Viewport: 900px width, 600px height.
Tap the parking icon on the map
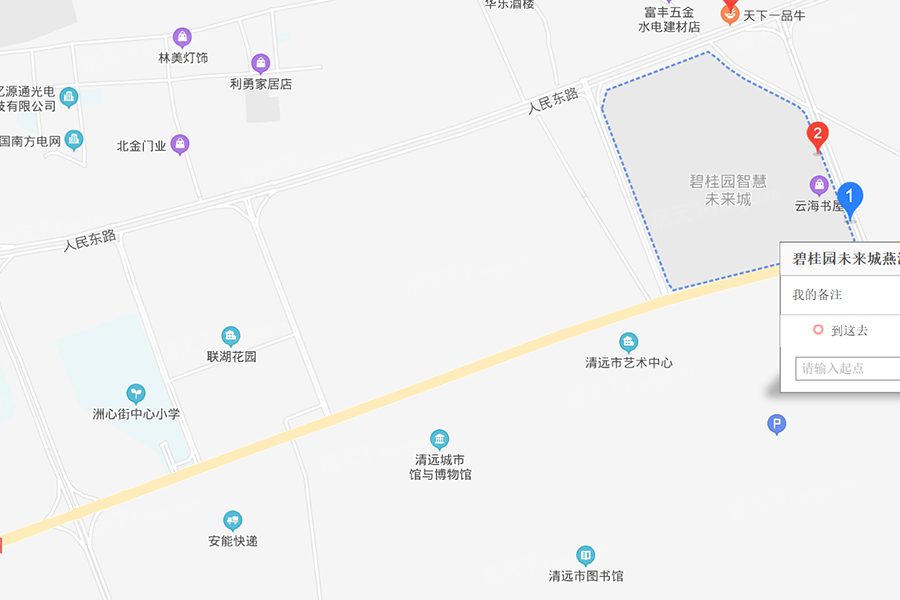click(776, 425)
